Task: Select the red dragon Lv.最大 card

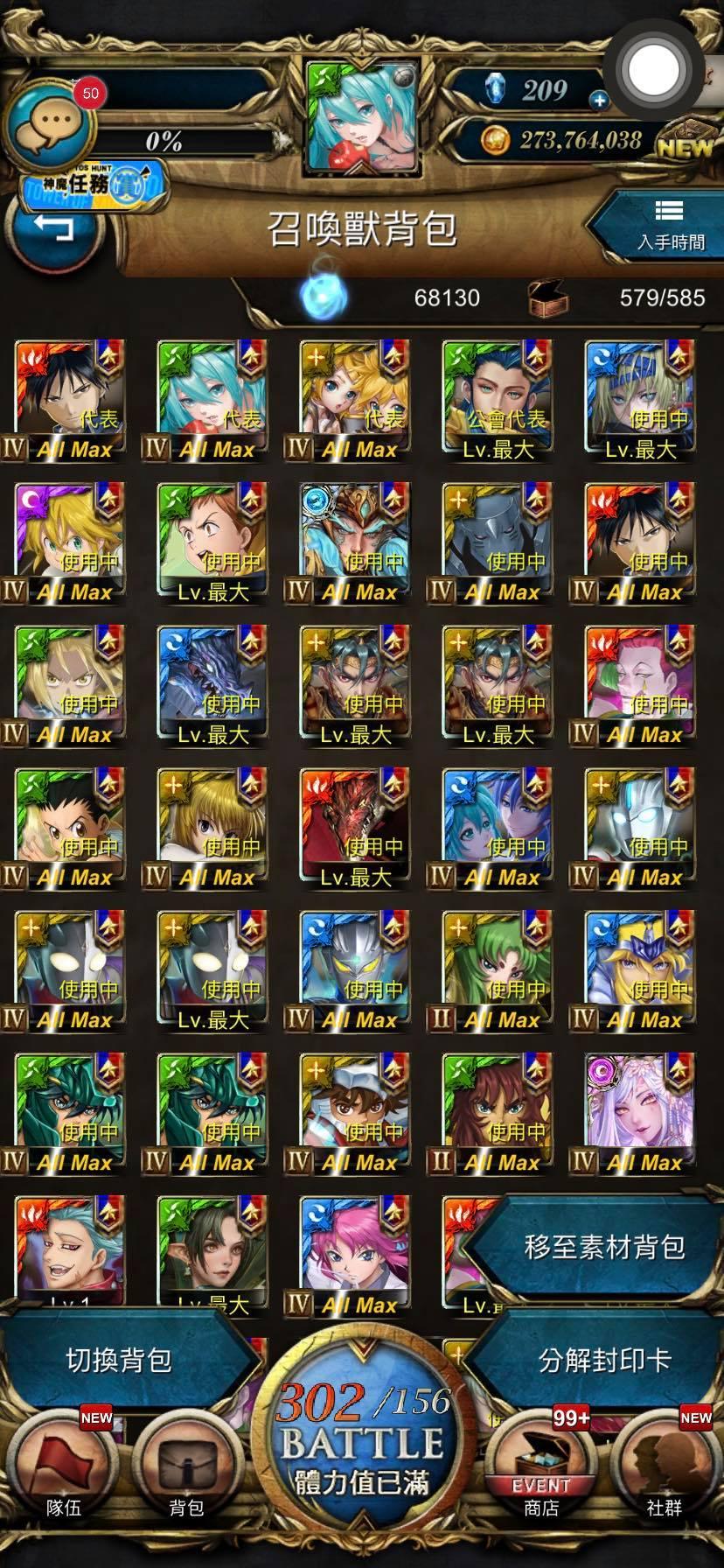Action: [x=355, y=826]
